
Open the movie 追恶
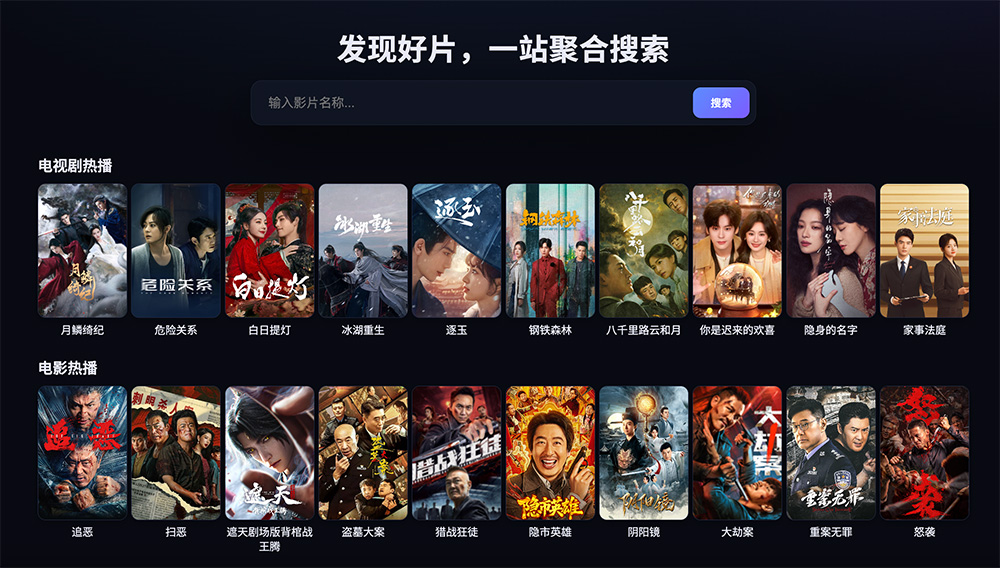(x=82, y=453)
